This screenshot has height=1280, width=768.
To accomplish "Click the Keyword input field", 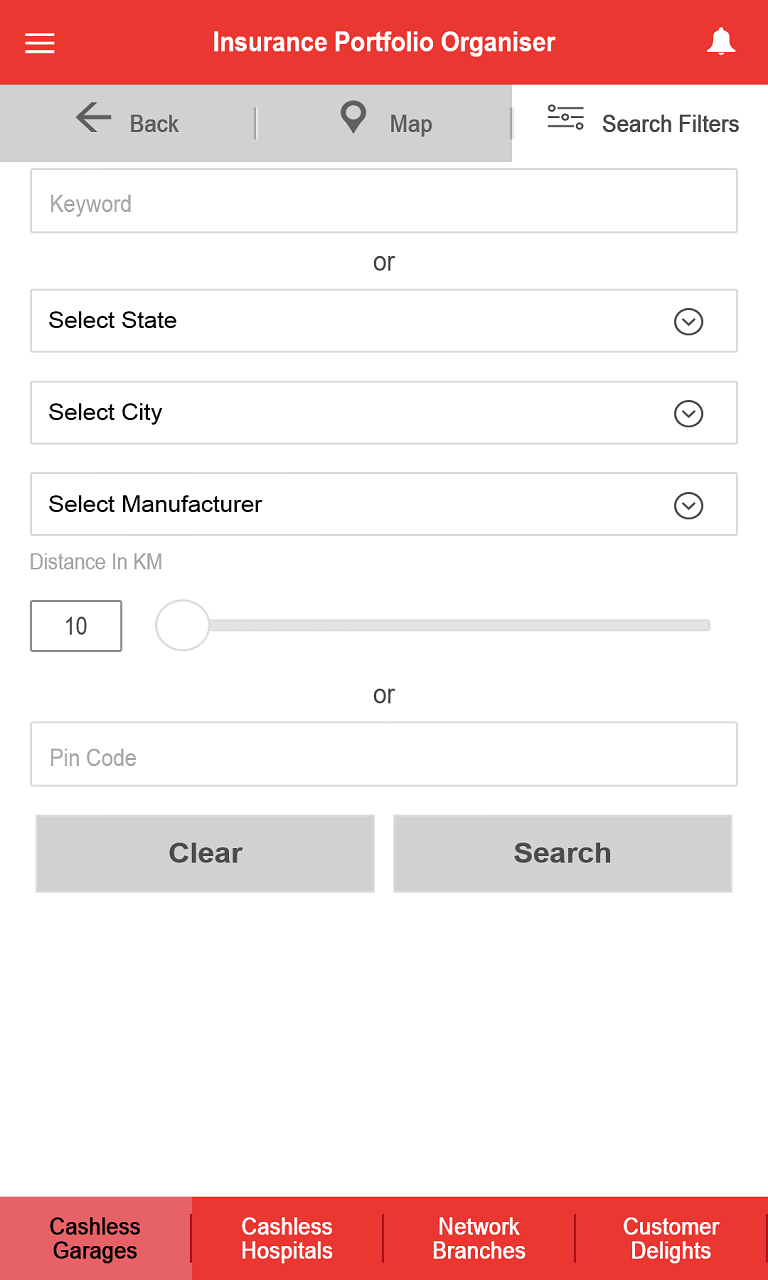I will point(384,200).
